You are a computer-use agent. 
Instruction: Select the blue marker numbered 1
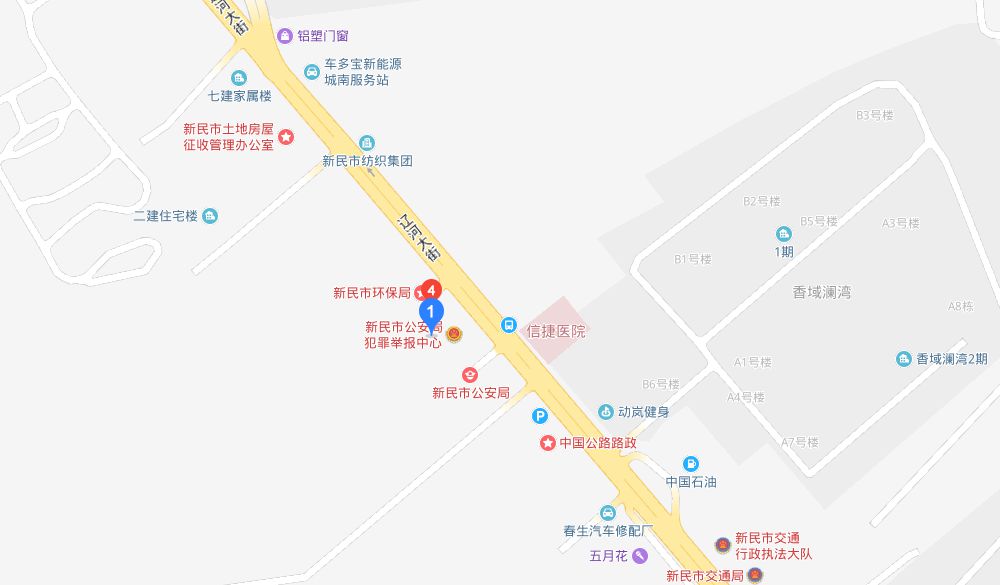(x=431, y=313)
